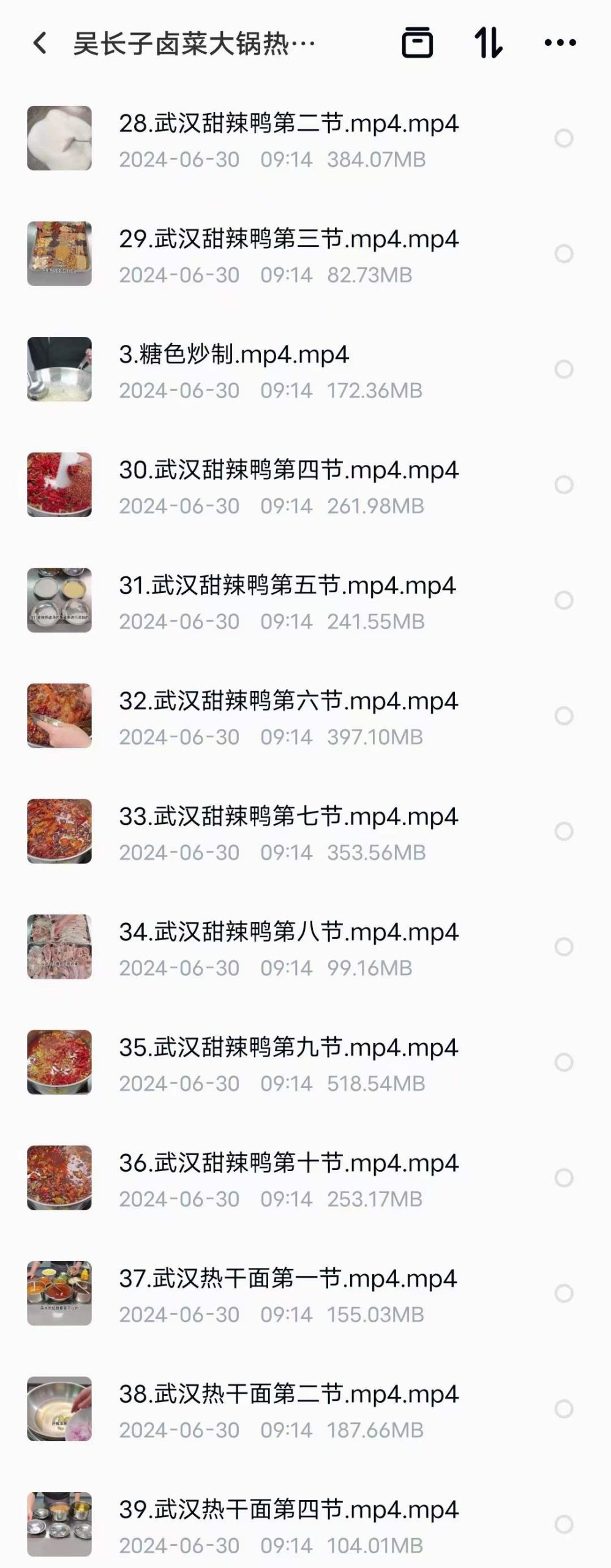Open 32.武汉甜辣鸭第六节 video
The image size is (611, 1568).
(x=288, y=702)
